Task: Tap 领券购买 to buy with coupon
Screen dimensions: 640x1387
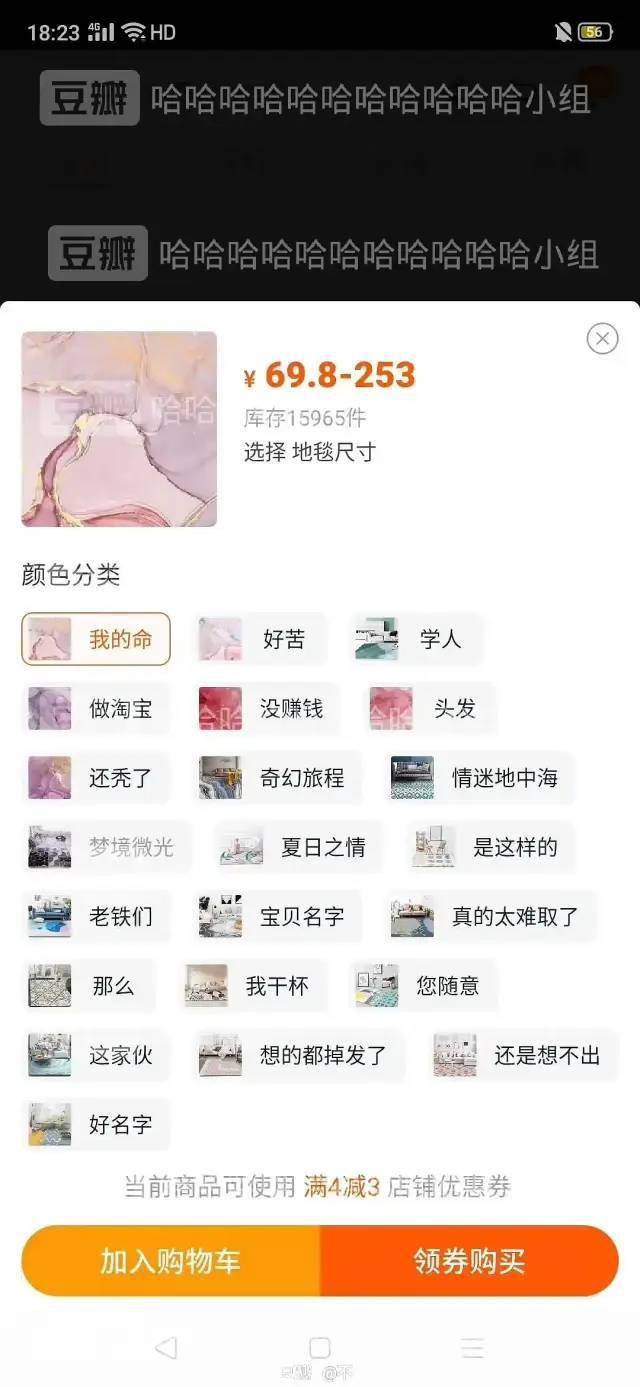Action: tap(469, 1261)
